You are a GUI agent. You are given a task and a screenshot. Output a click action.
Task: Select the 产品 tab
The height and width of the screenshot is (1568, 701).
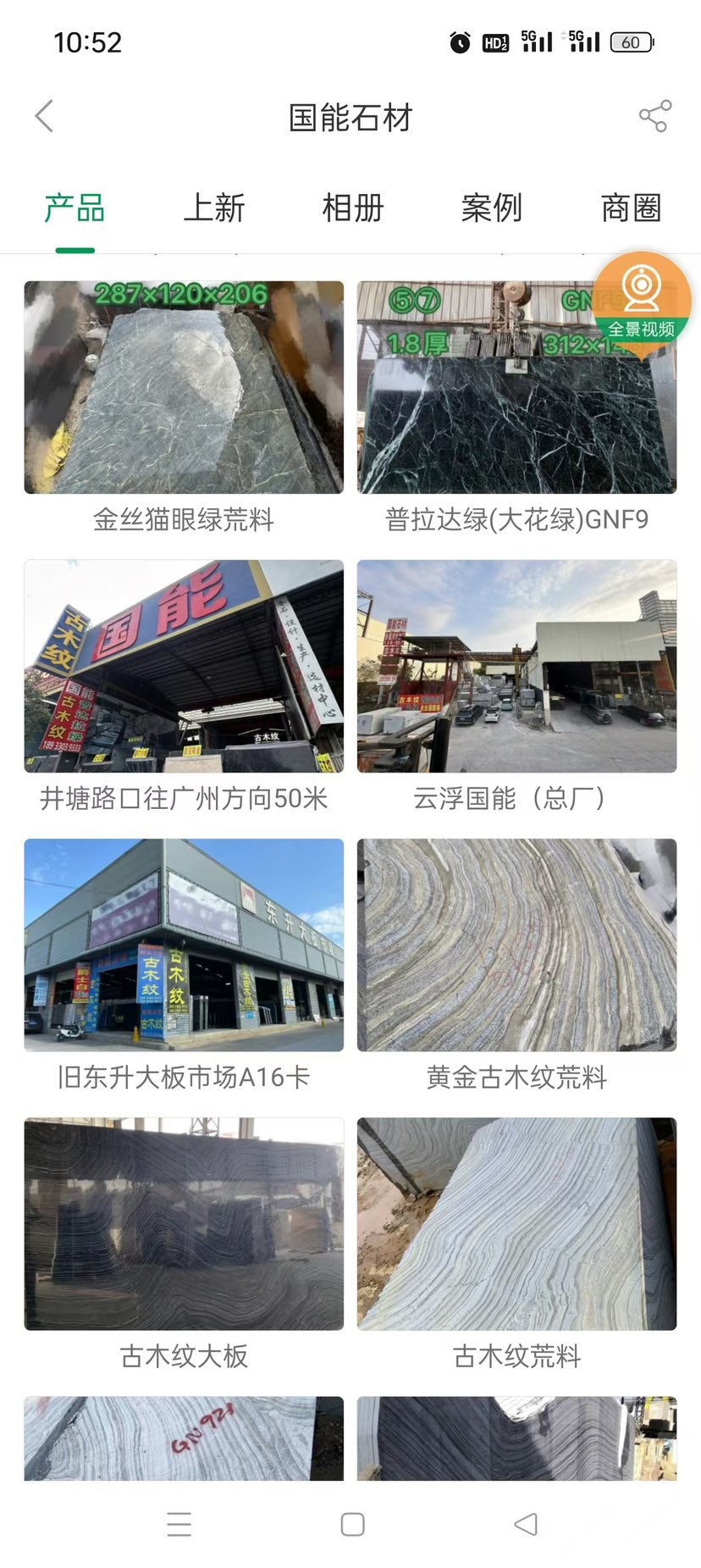[x=75, y=208]
